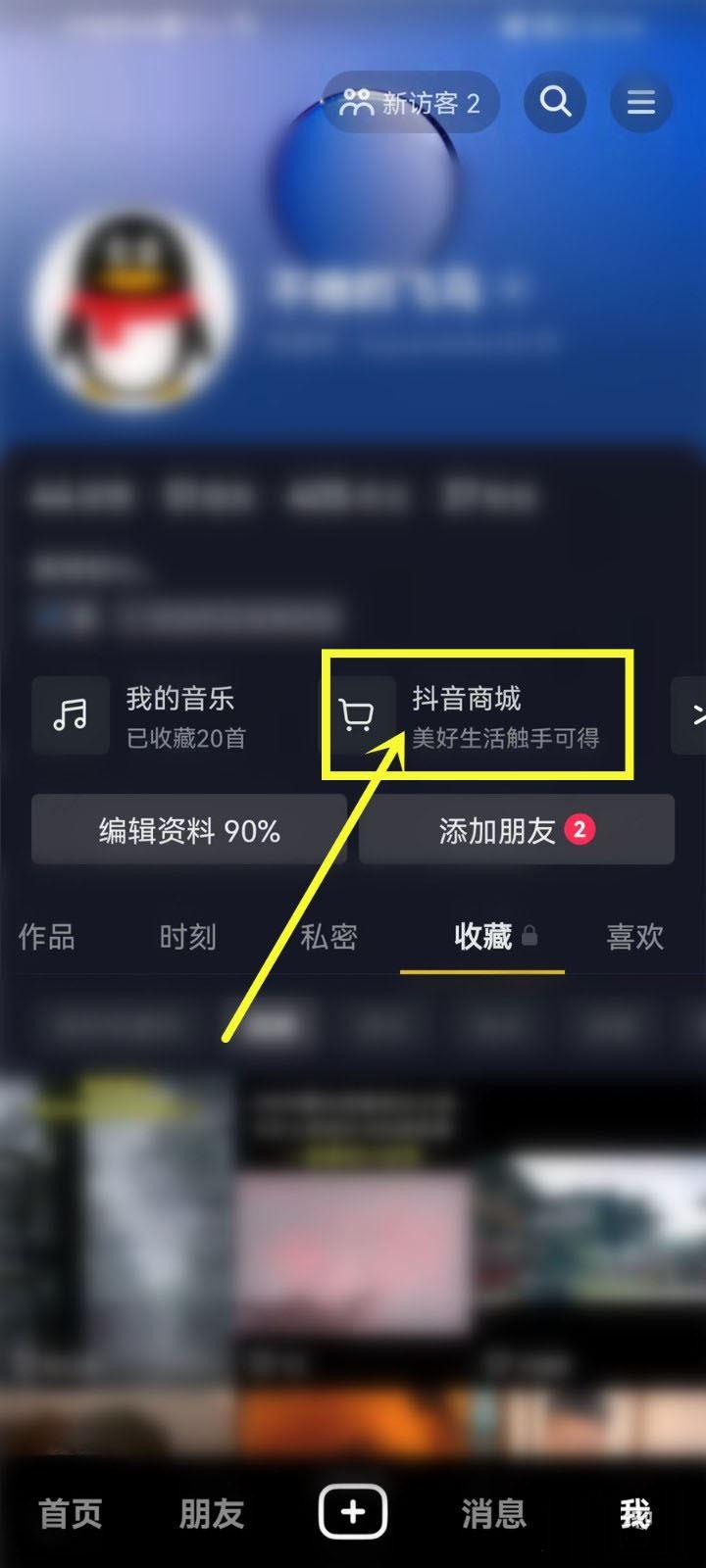
Task: Switch to the 喜欢 tab
Action: (x=634, y=936)
